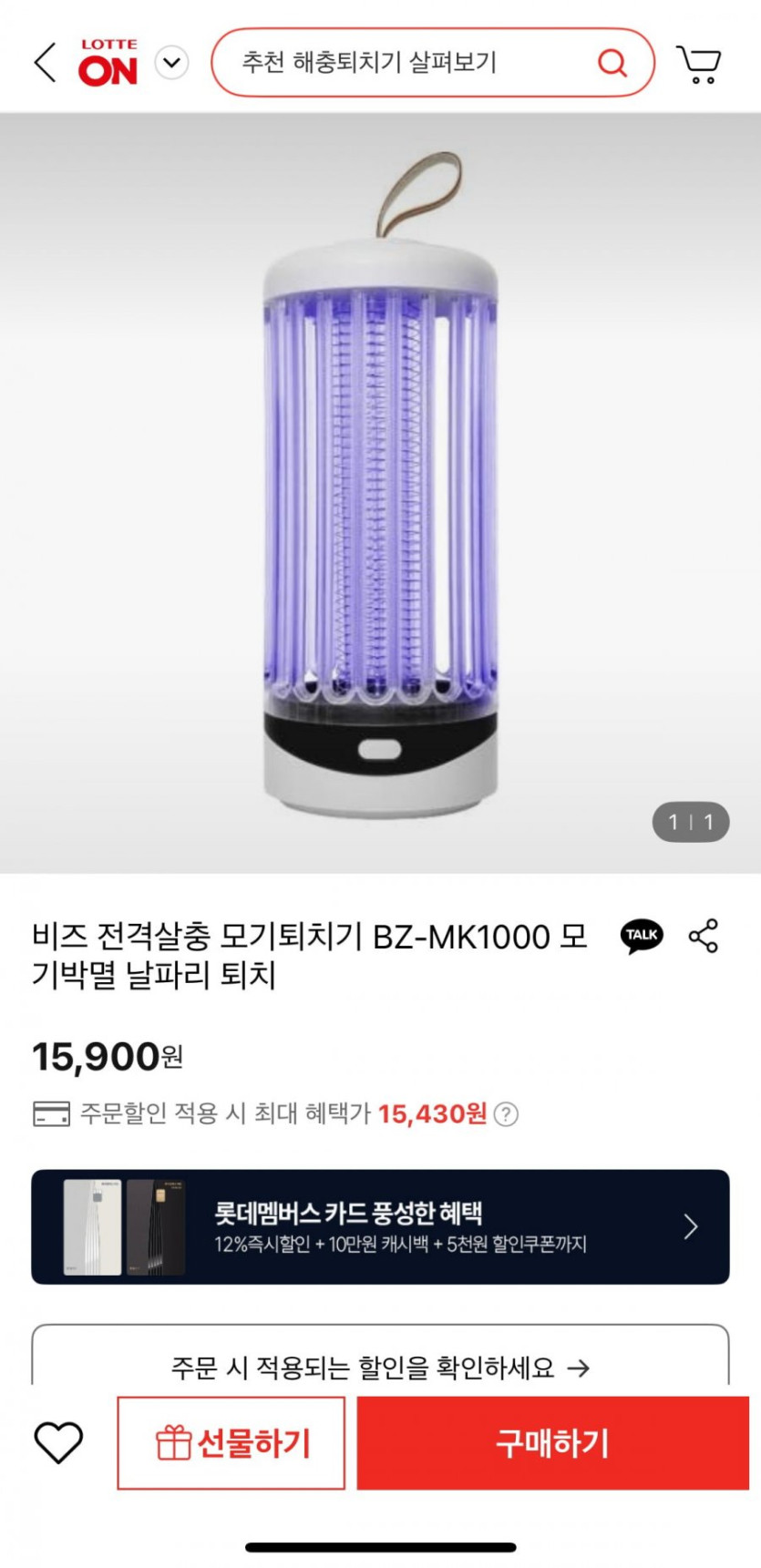Viewport: 761px width, 1568px height.
Task: Expand the dropdown next to Lotte ON logo
Action: tap(171, 63)
